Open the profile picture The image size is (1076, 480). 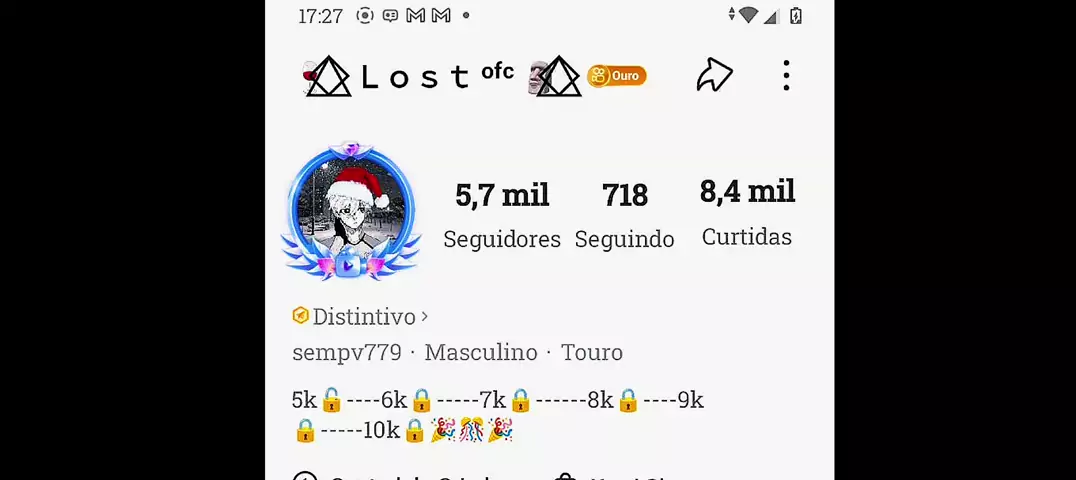click(x=351, y=212)
